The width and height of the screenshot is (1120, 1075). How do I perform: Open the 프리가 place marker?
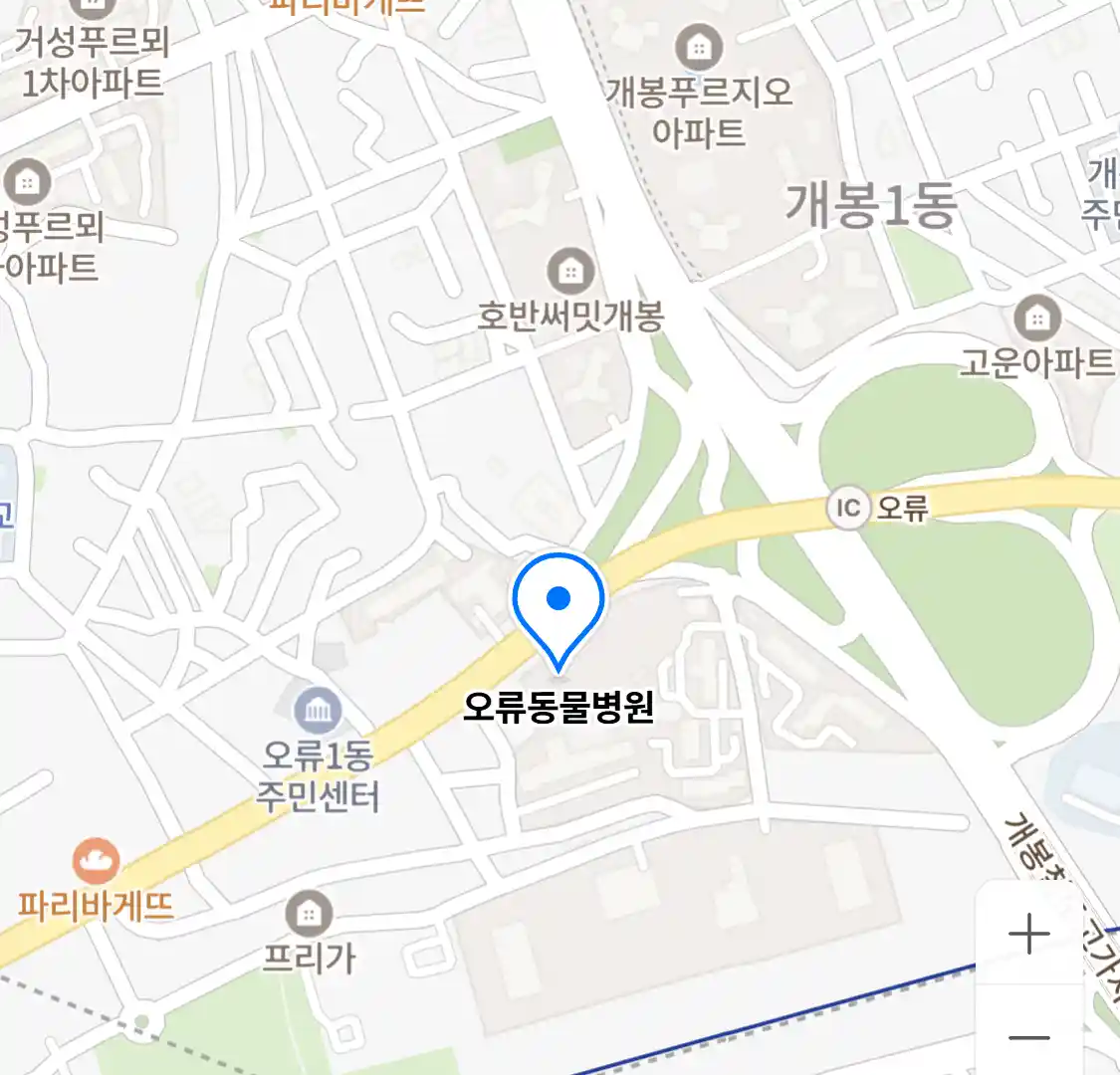point(309,913)
